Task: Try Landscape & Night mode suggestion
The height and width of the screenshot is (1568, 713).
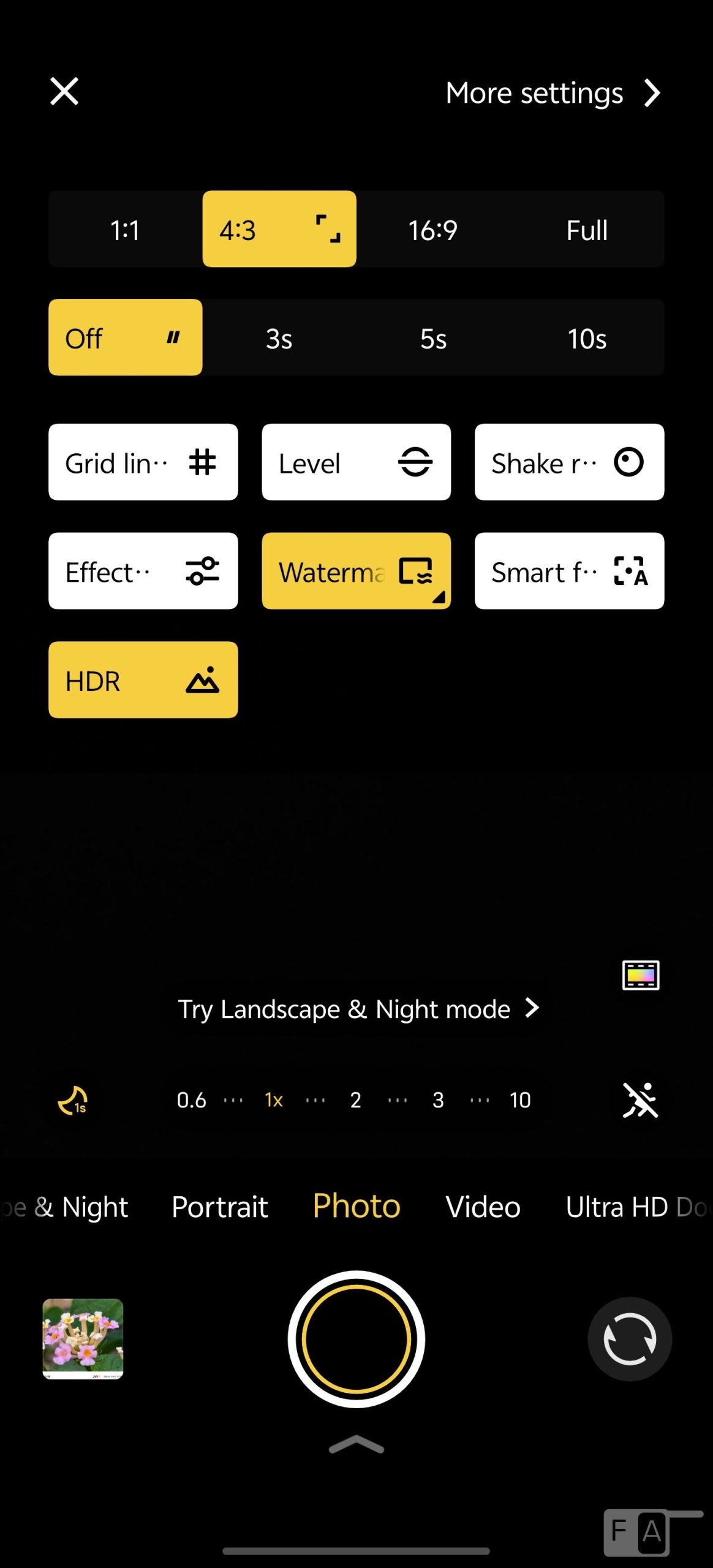Action: coord(358,1009)
